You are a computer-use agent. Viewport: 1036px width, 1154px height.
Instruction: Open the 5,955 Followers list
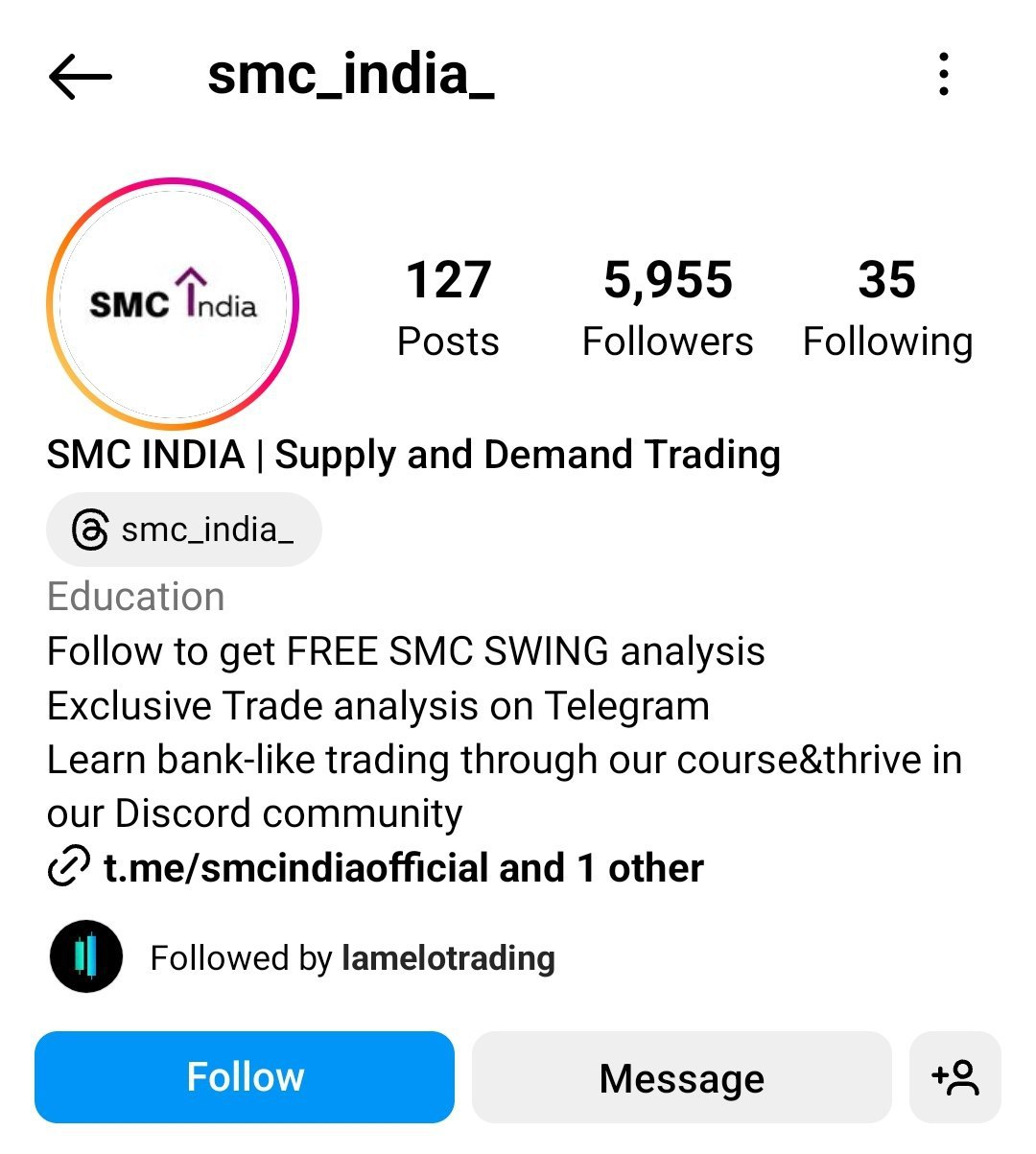click(x=668, y=309)
